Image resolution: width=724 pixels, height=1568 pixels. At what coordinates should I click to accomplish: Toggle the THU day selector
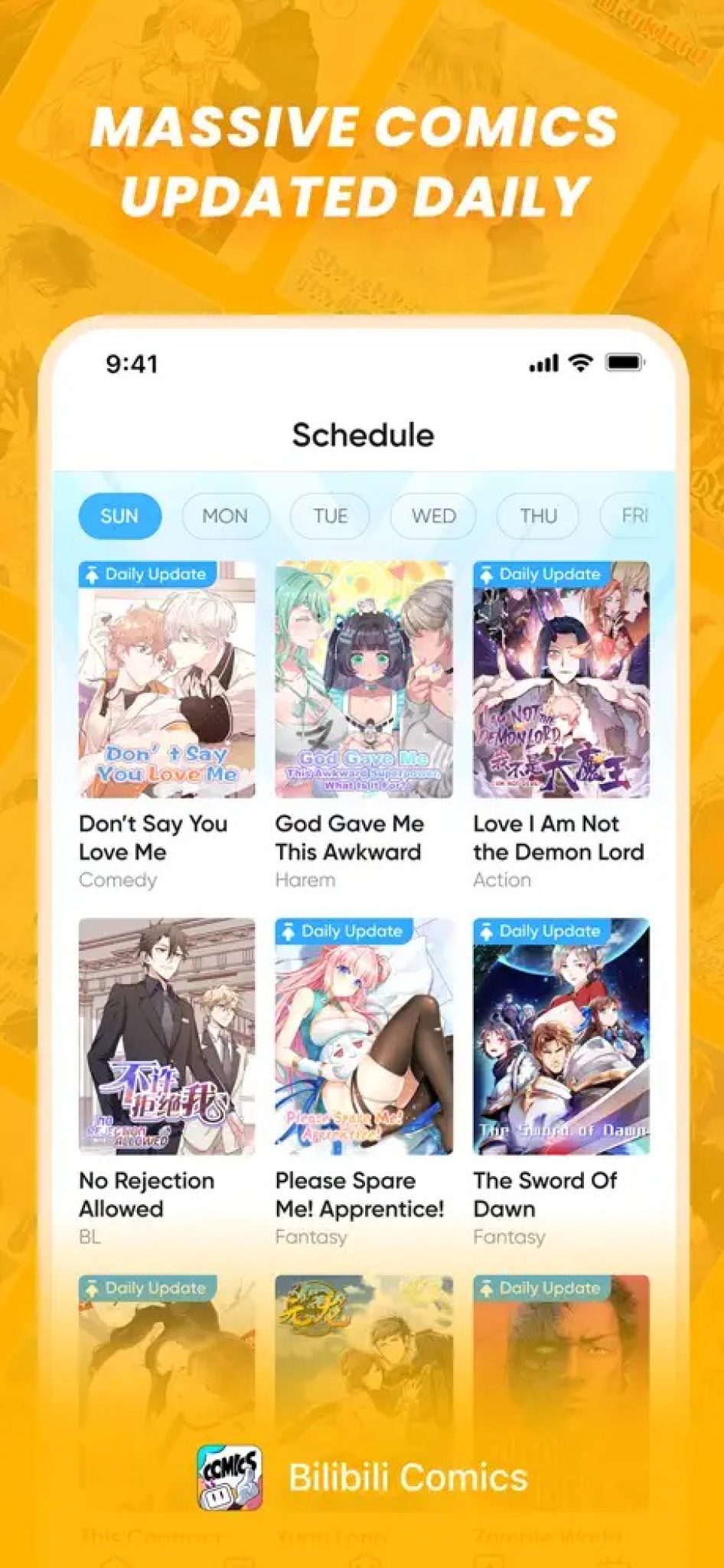tap(536, 516)
